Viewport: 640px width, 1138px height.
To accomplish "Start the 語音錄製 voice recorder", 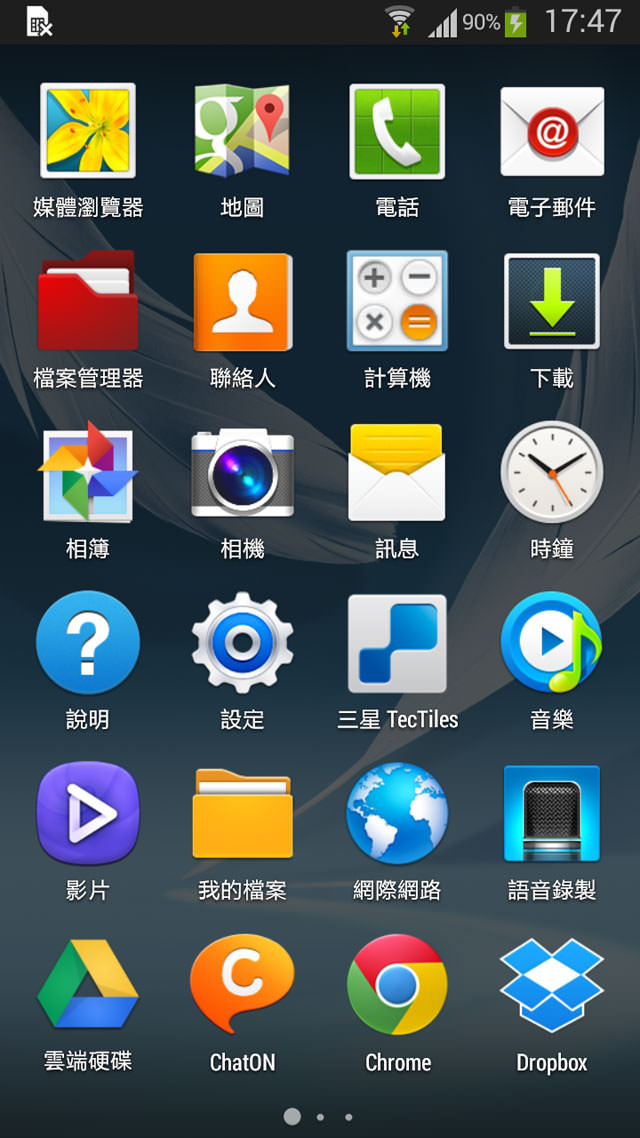I will pyautogui.click(x=552, y=814).
